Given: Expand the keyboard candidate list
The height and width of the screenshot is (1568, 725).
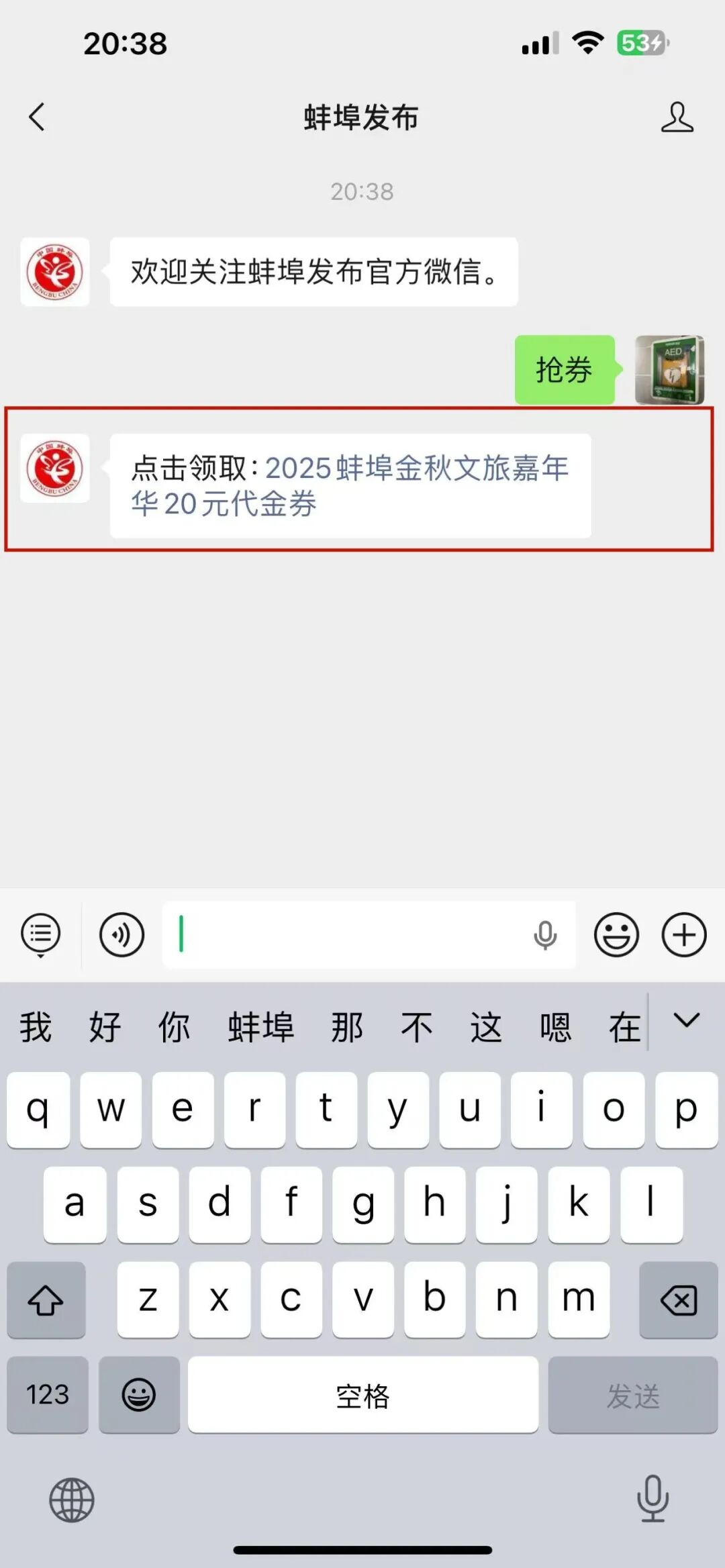Looking at the screenshot, I should point(686,1021).
